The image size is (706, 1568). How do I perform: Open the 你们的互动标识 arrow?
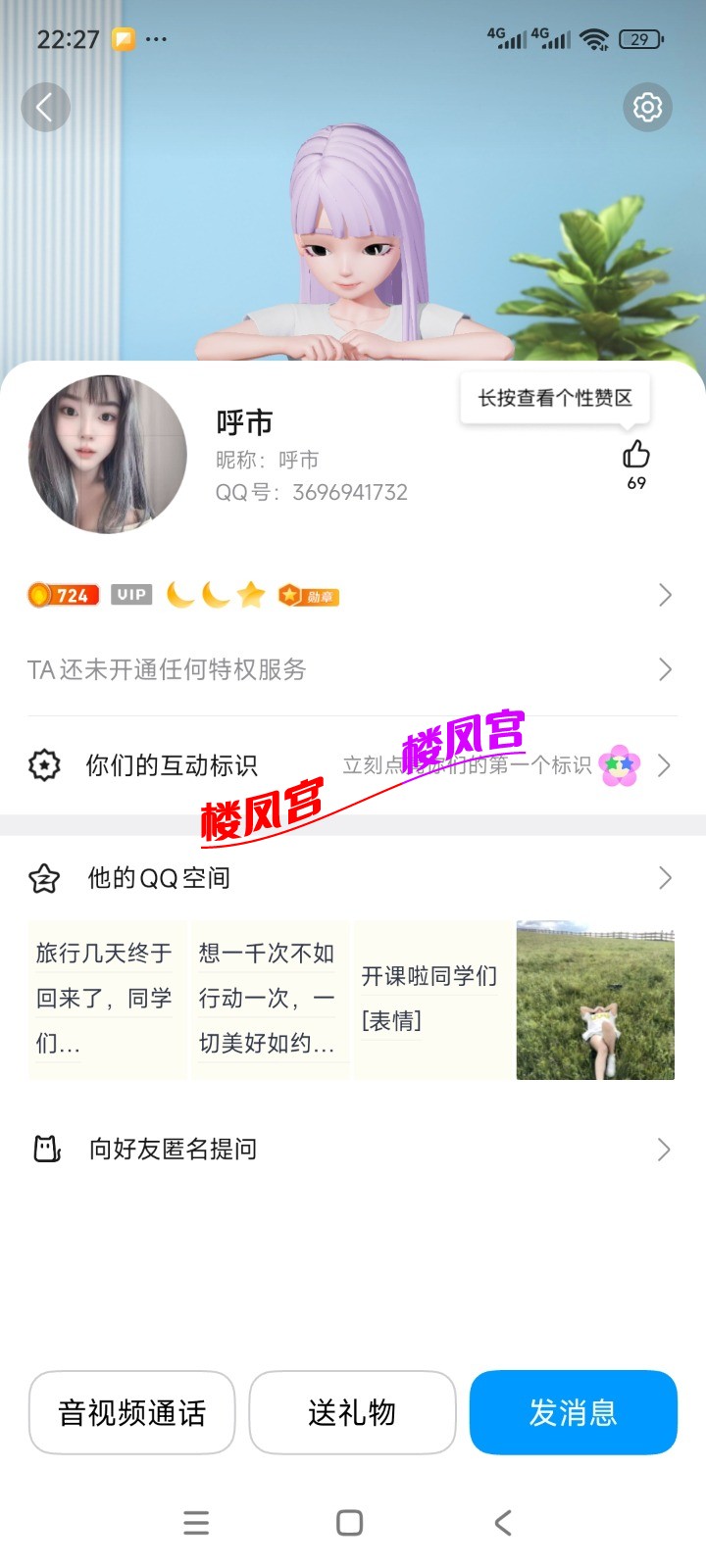point(665,764)
